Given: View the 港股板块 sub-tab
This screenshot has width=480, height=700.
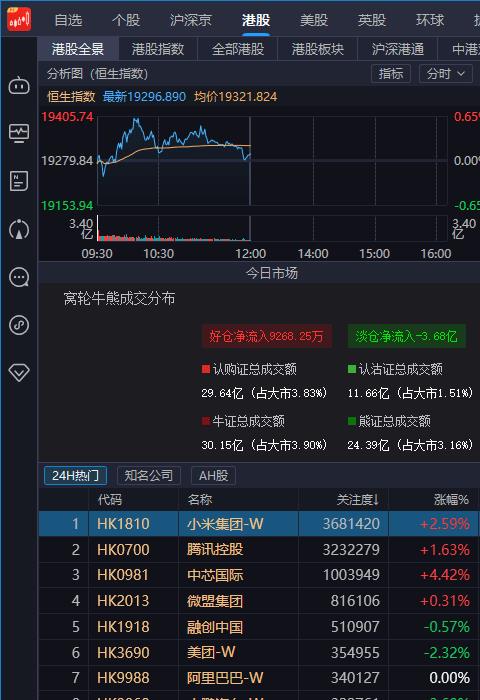Looking at the screenshot, I should tap(317, 49).
